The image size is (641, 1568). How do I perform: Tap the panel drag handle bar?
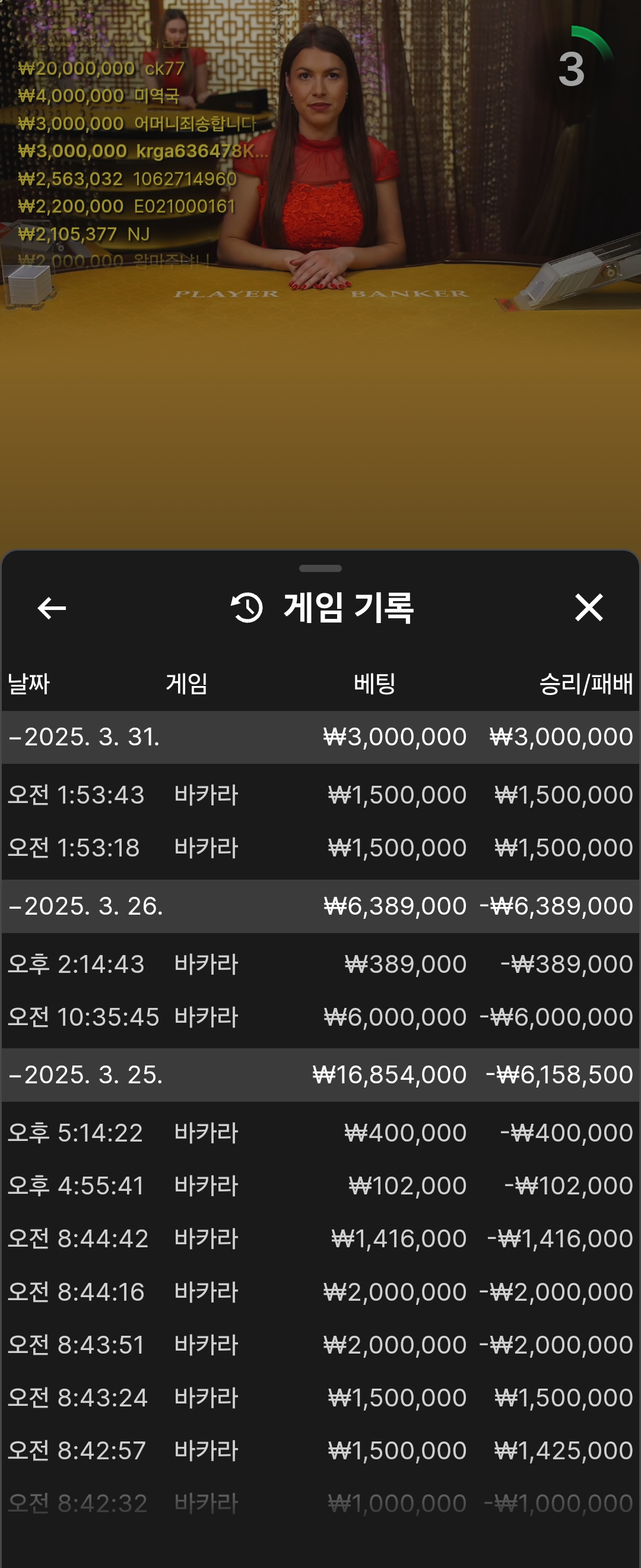320,568
